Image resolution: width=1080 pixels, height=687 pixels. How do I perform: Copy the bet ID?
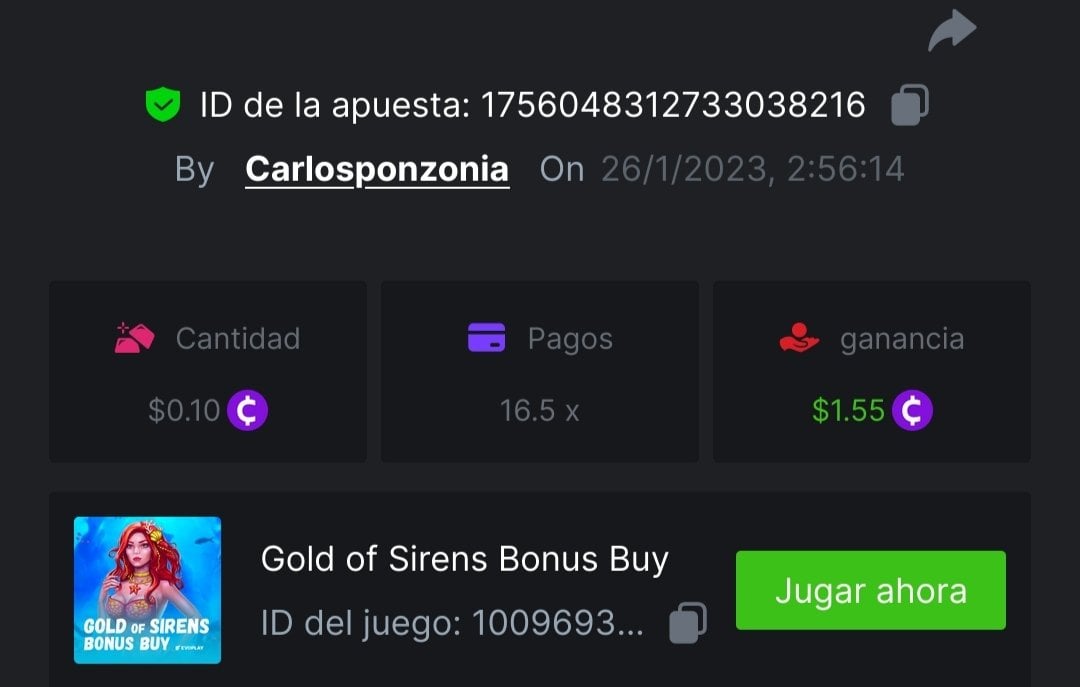click(909, 105)
